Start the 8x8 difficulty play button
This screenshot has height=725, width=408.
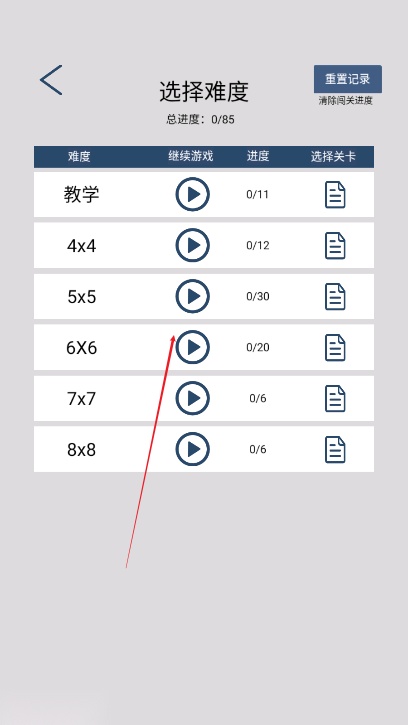point(192,449)
